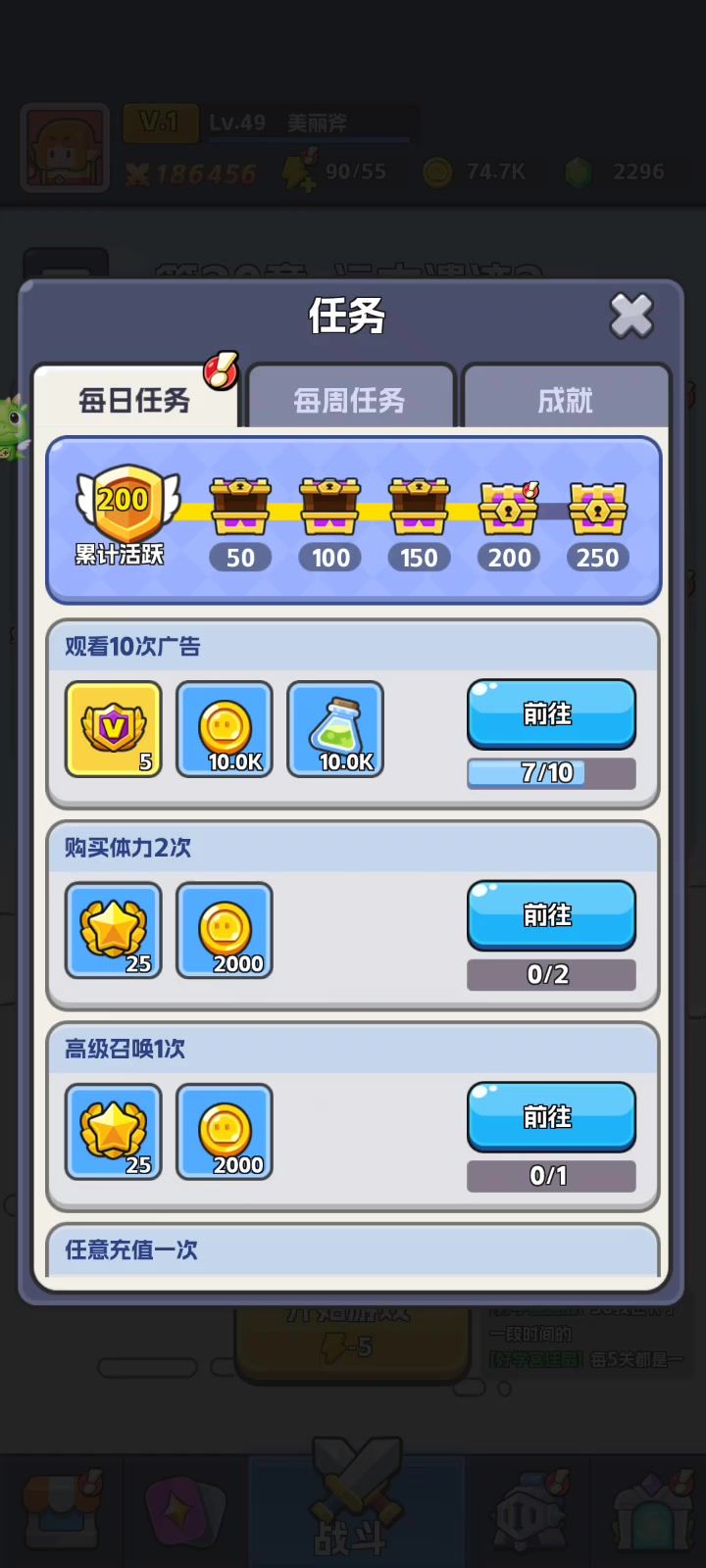View the VIP points reward for 观看10次广告
The width and height of the screenshot is (706, 1568).
click(114, 729)
